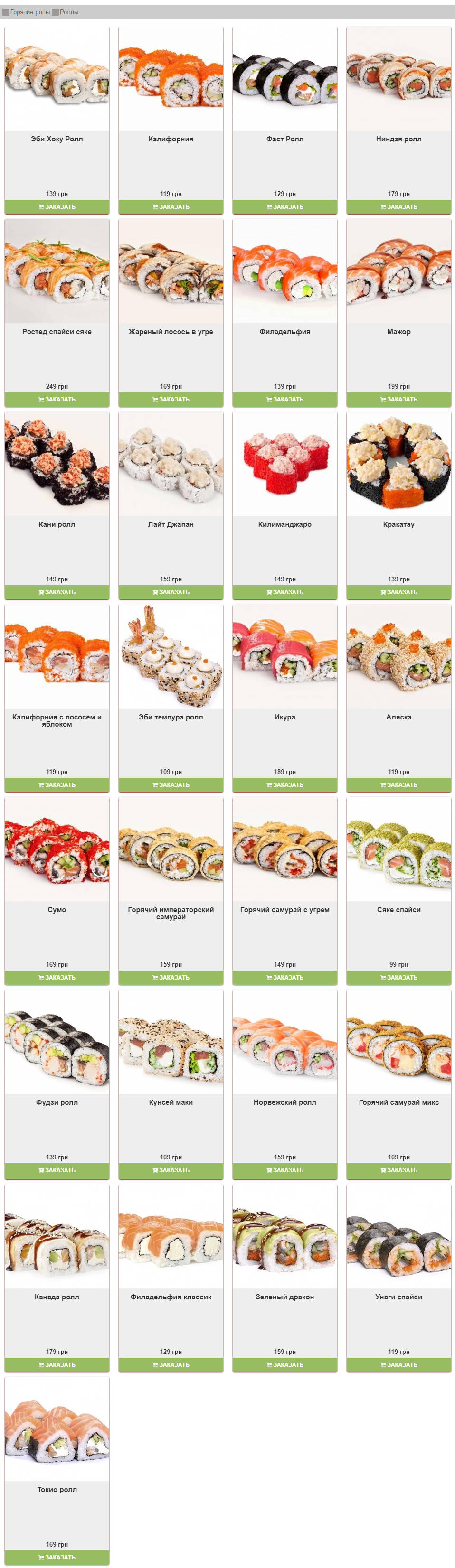Order Ростед спайси сяке
This screenshot has height=1568, width=455.
tap(57, 399)
